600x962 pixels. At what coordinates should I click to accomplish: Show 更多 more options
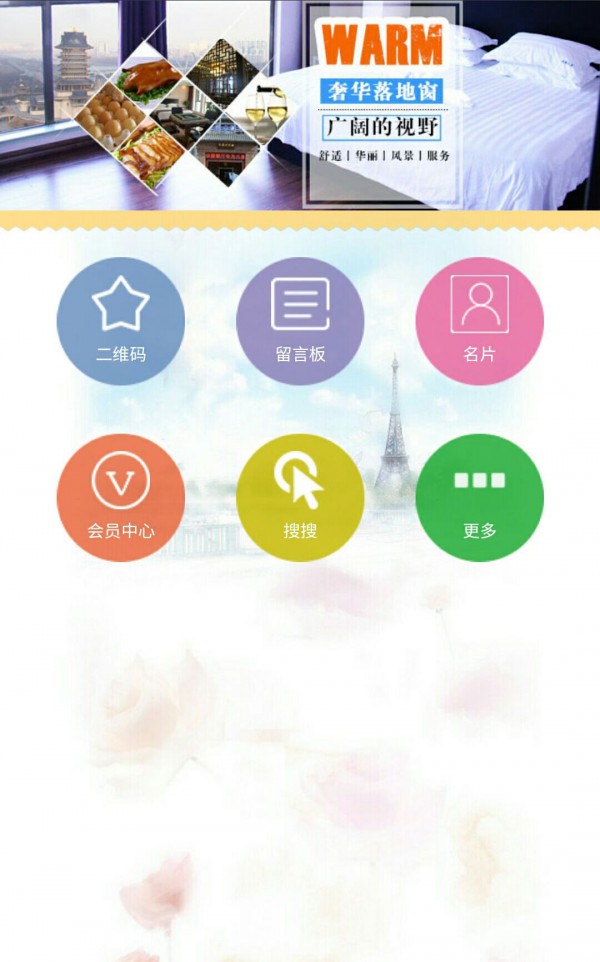coord(479,497)
